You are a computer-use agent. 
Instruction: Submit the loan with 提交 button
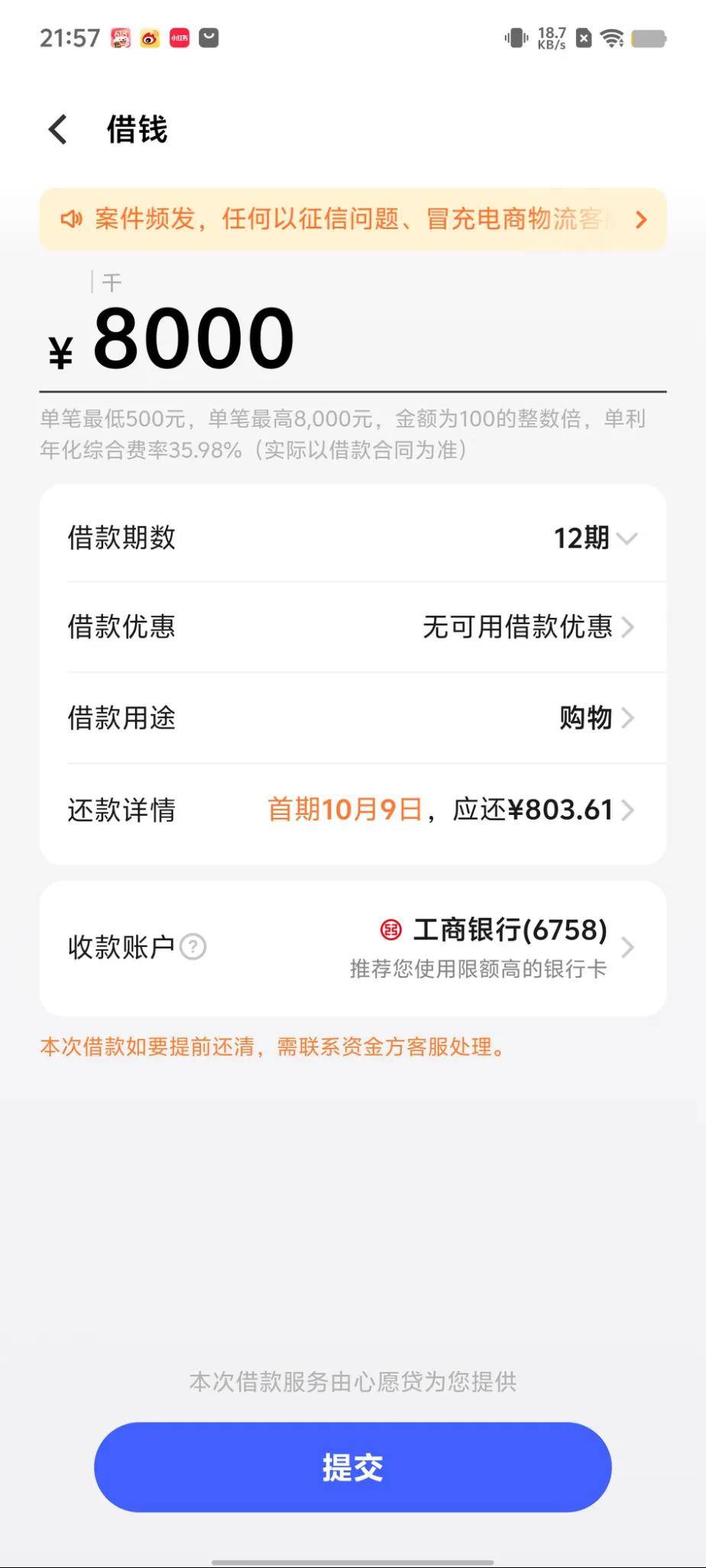point(352,1467)
